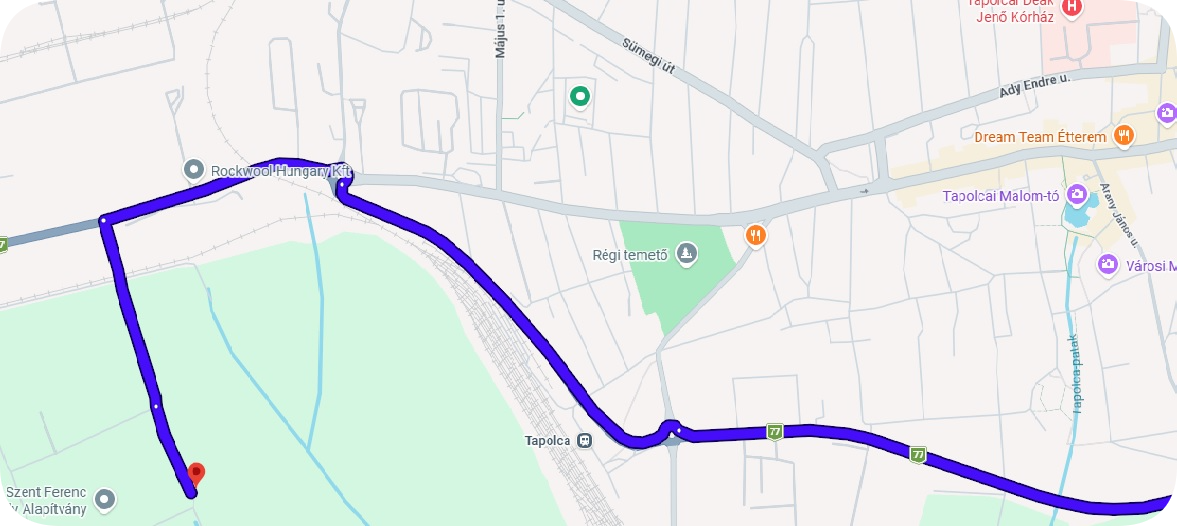Open Tapolcai Malom-tó attraction marker
1177x526 pixels.
(1077, 194)
